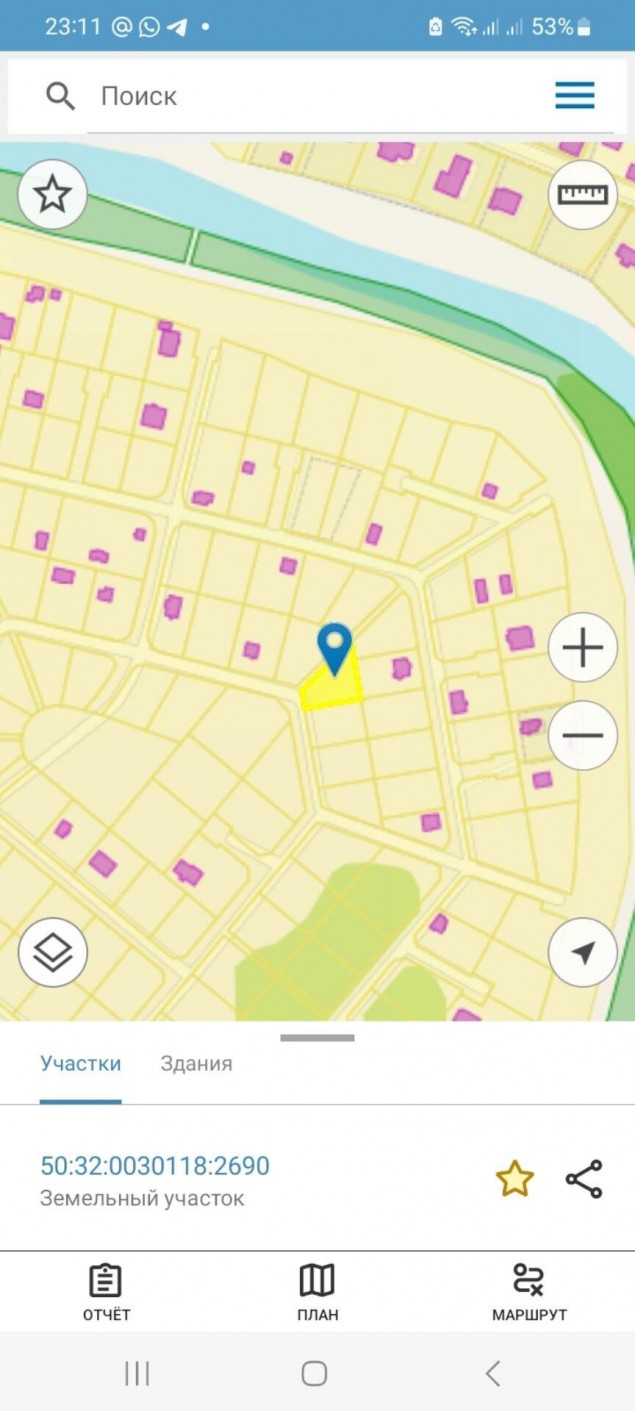Viewport: 635px width, 1411px height.
Task: Open the Отчёт report
Action: 106,1293
